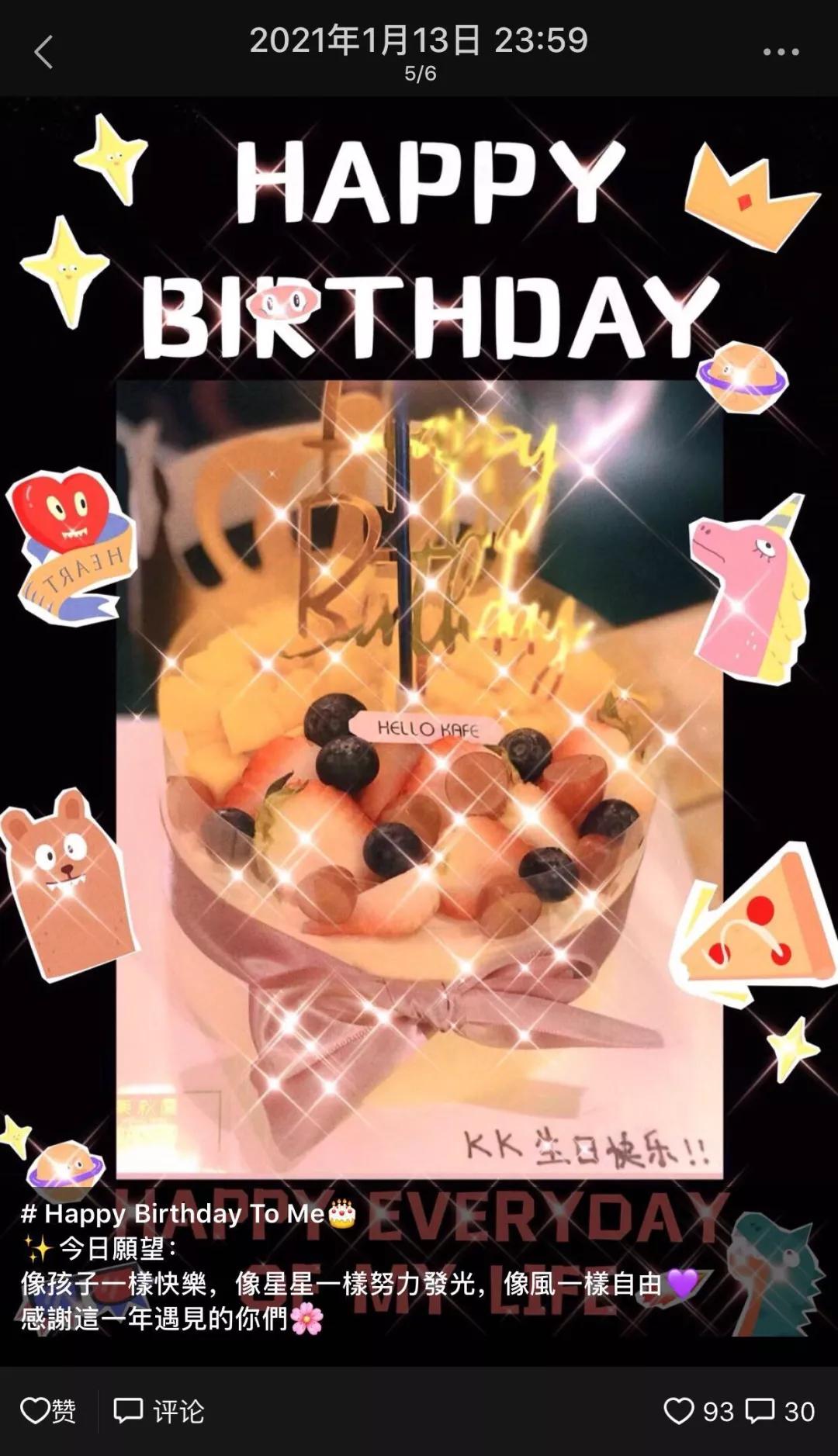This screenshot has height=1456, width=838.
Task: Tap the birthday cake photo
Action: (419, 776)
